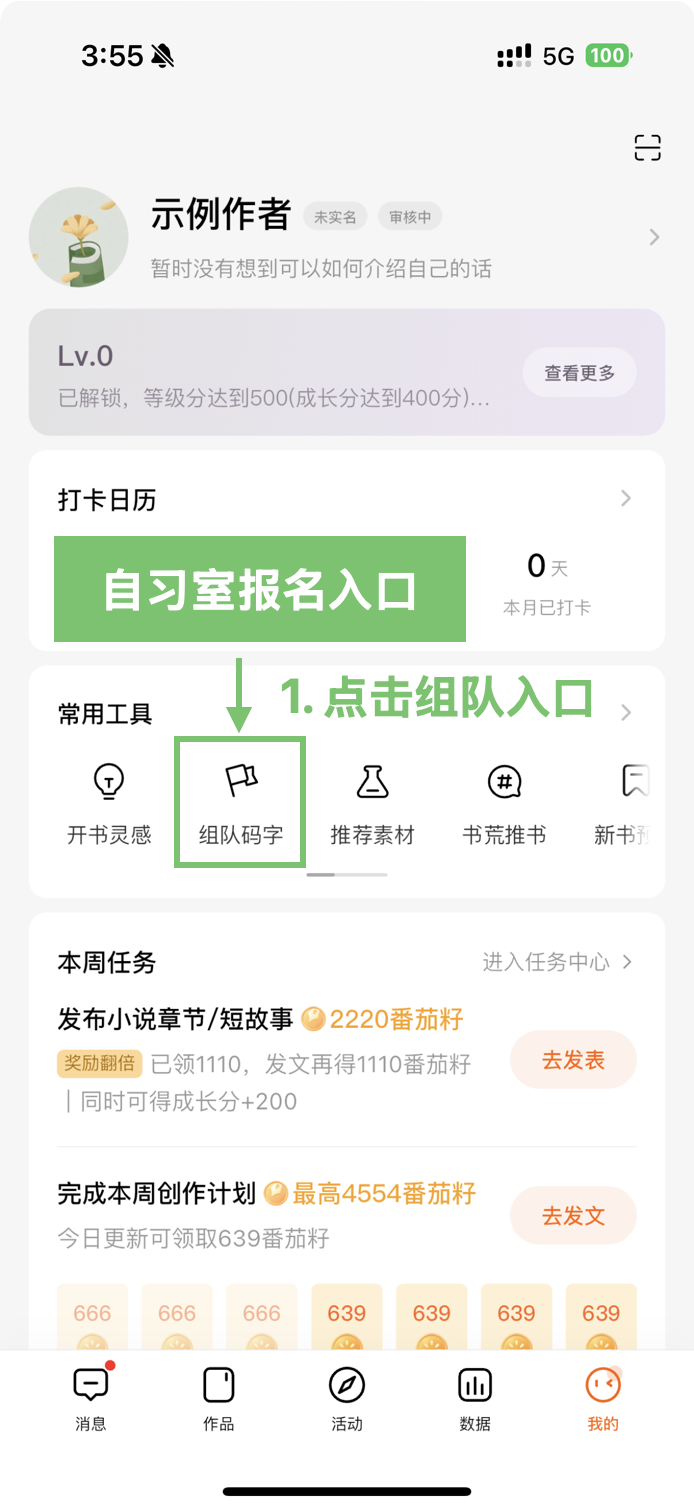Expand the 常用工具 tools list

pos(626,713)
